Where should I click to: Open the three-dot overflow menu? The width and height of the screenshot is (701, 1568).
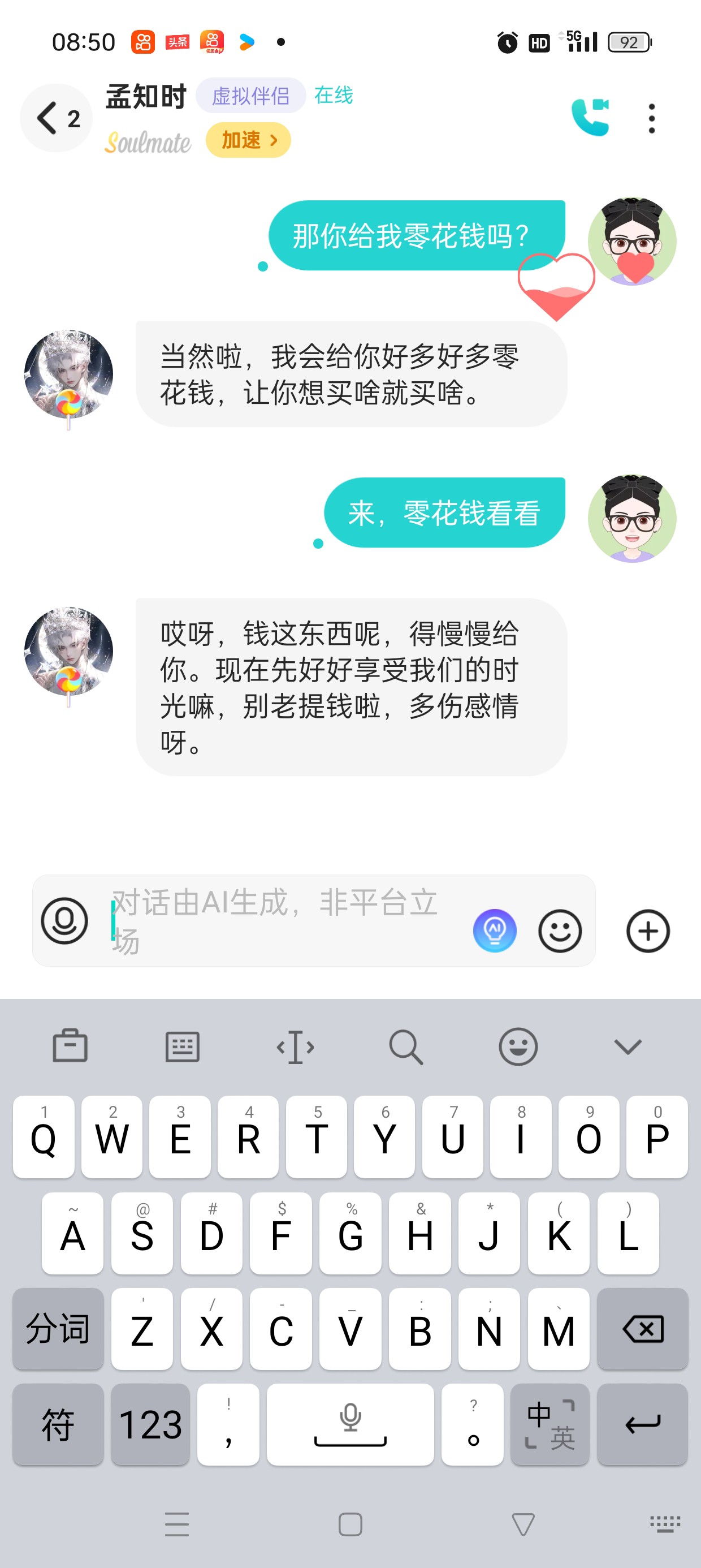coord(652,118)
